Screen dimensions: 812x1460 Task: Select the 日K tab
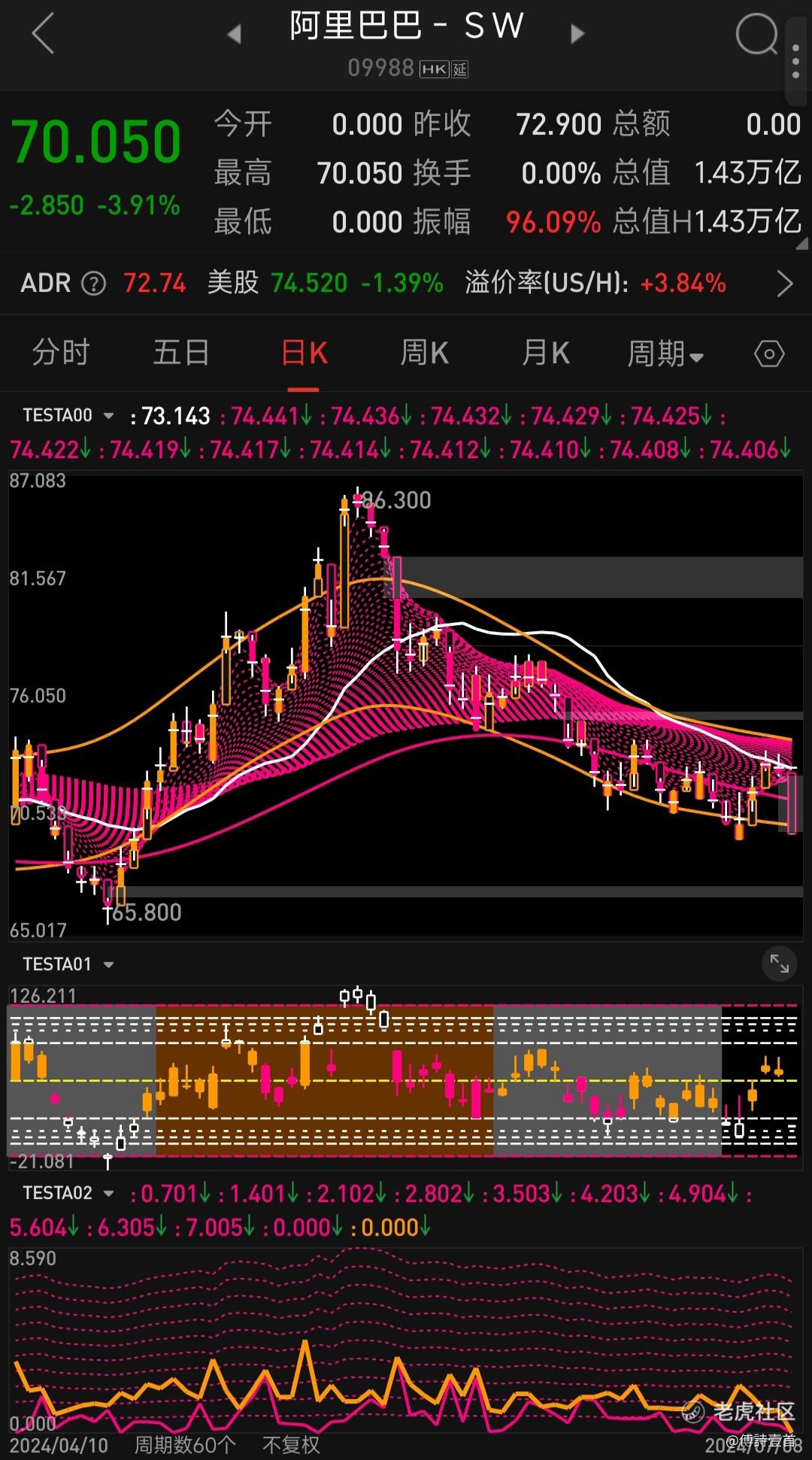[304, 353]
